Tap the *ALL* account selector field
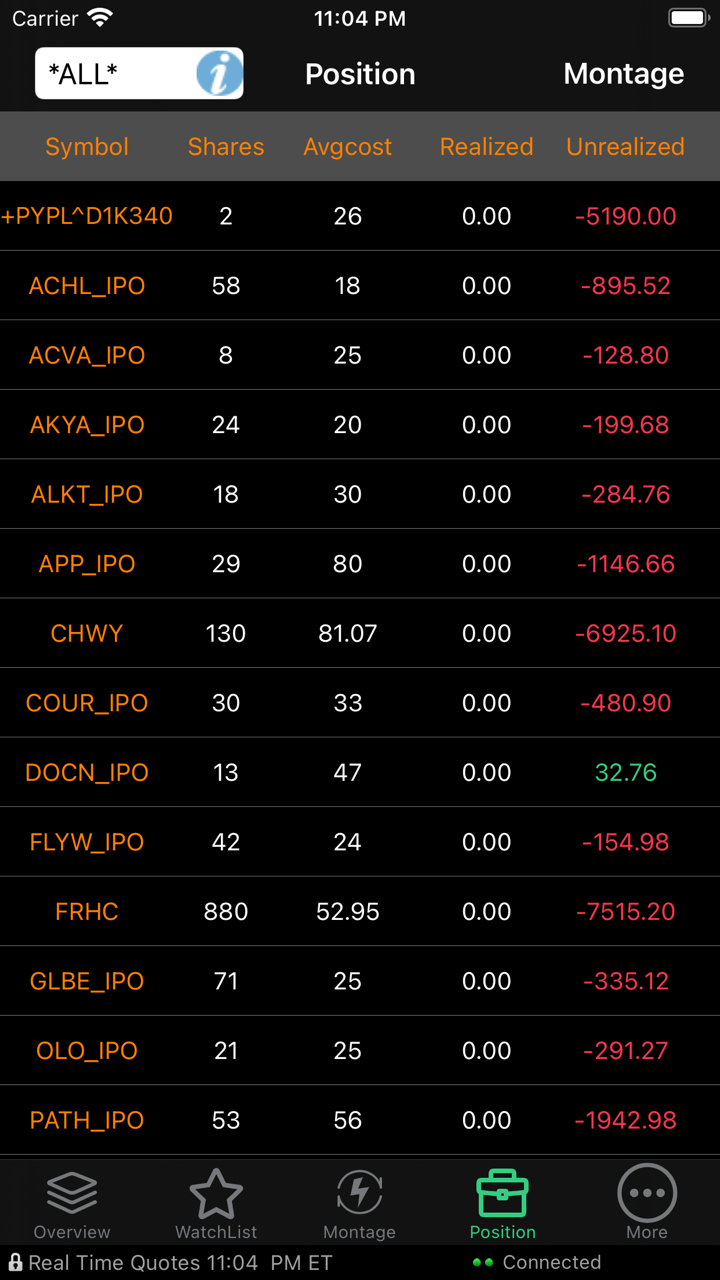The width and height of the screenshot is (720, 1280). pos(115,74)
